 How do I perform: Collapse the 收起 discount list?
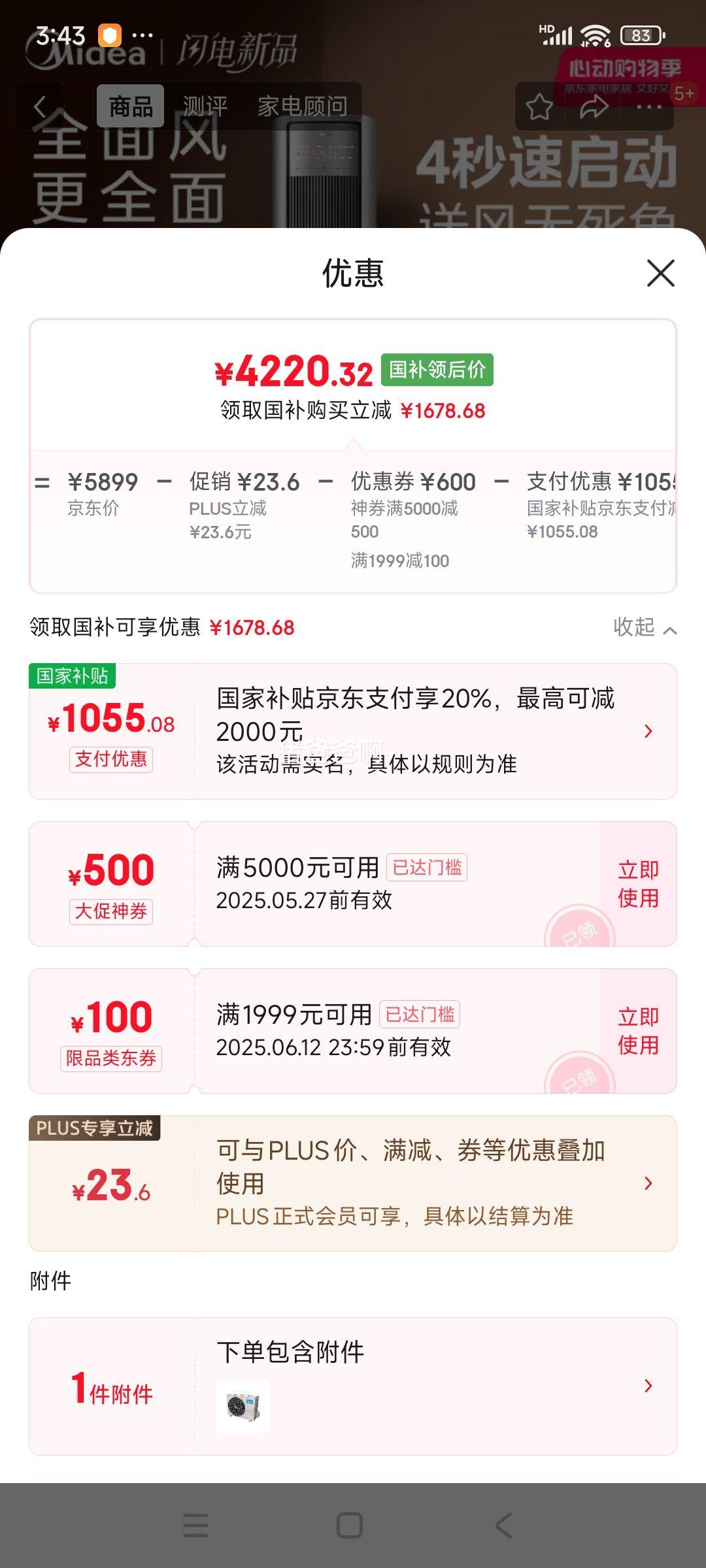tap(645, 627)
